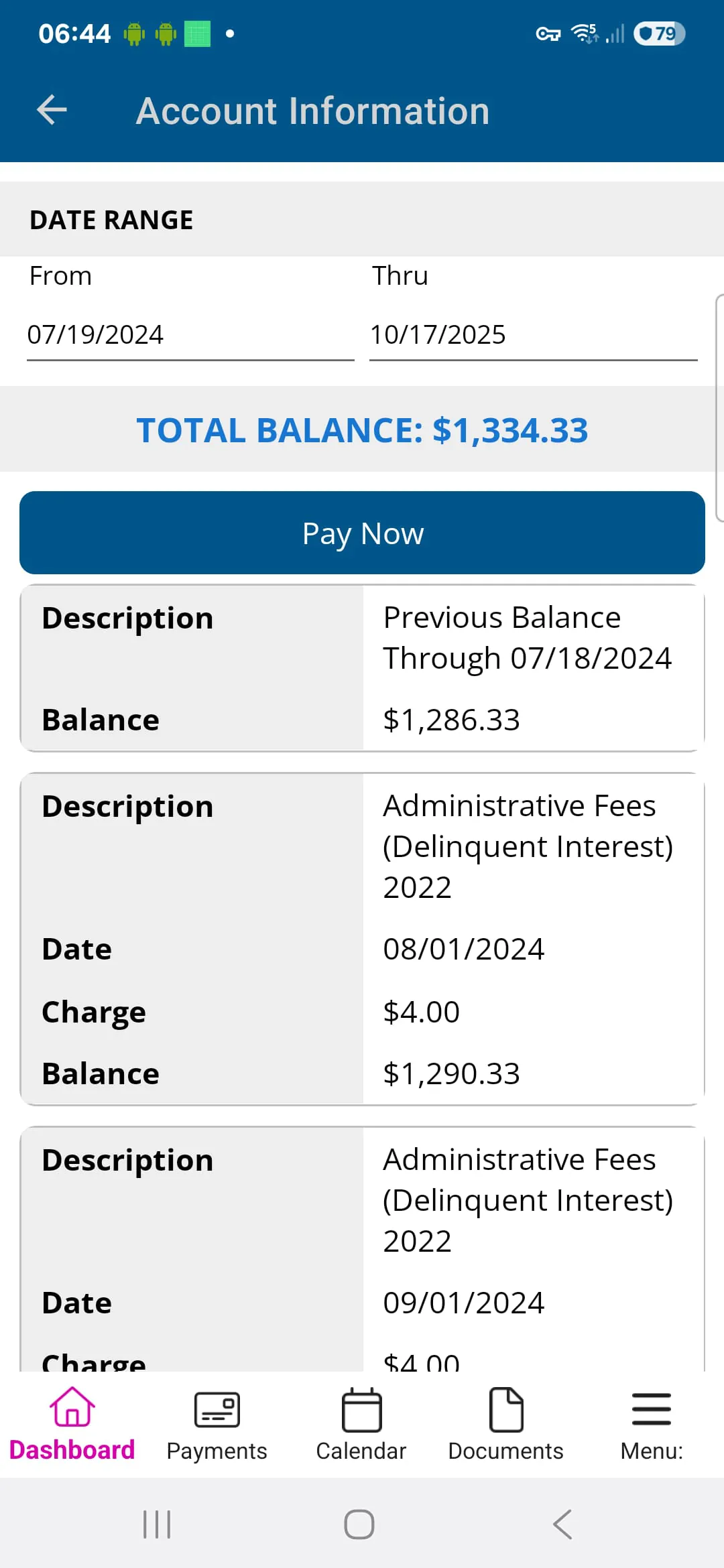The width and height of the screenshot is (724, 1568).
Task: Edit the From date field
Action: point(190,334)
